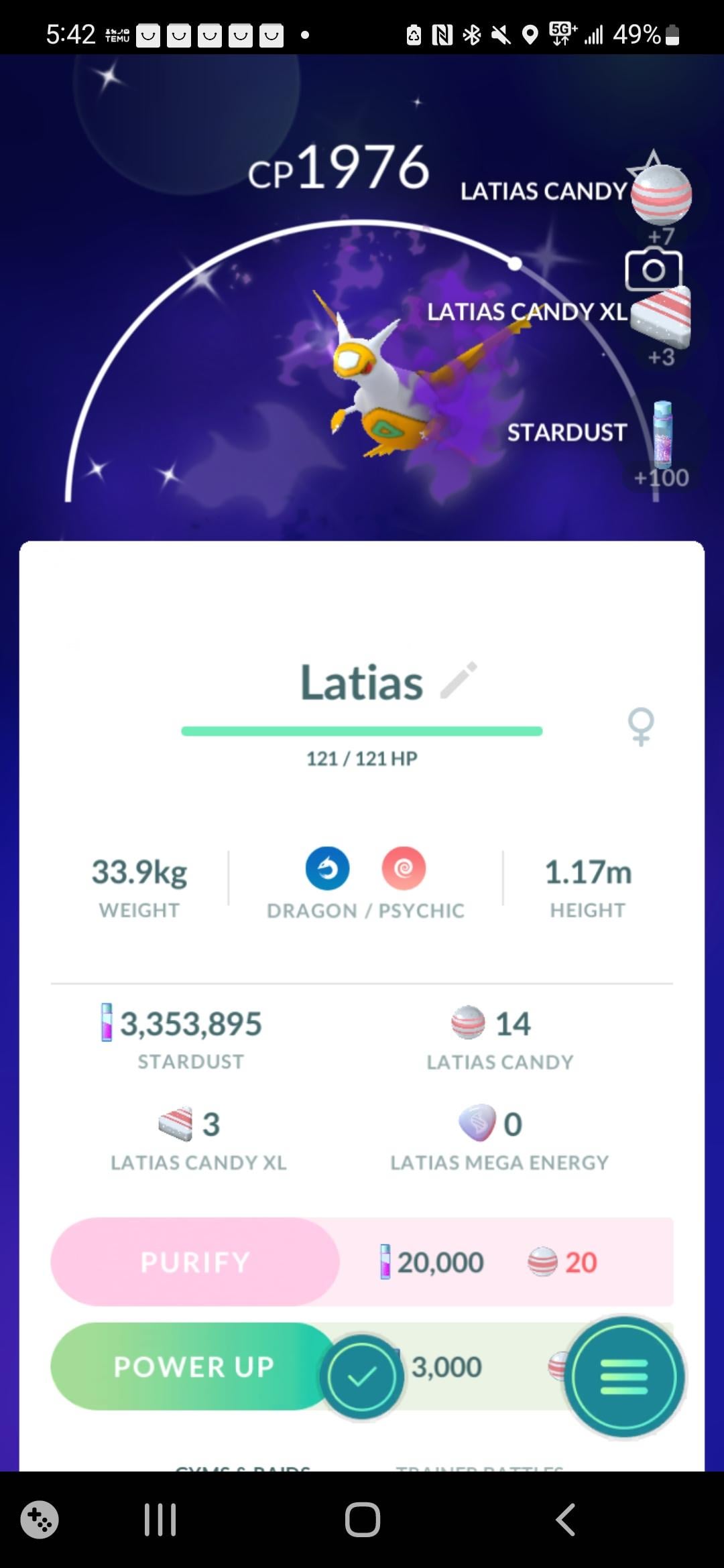
Task: Purify this shadow Latias
Action: 195,1262
